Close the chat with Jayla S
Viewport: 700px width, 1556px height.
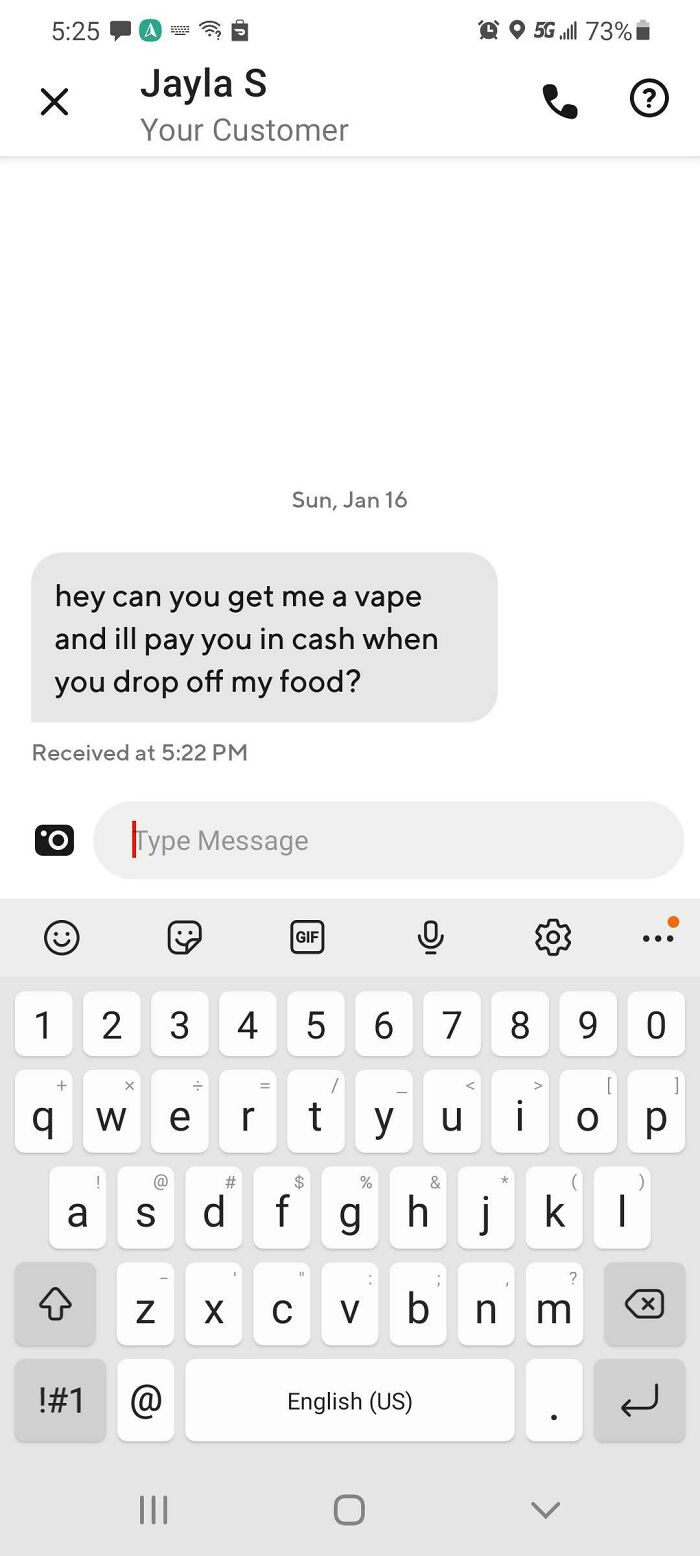pos(54,101)
